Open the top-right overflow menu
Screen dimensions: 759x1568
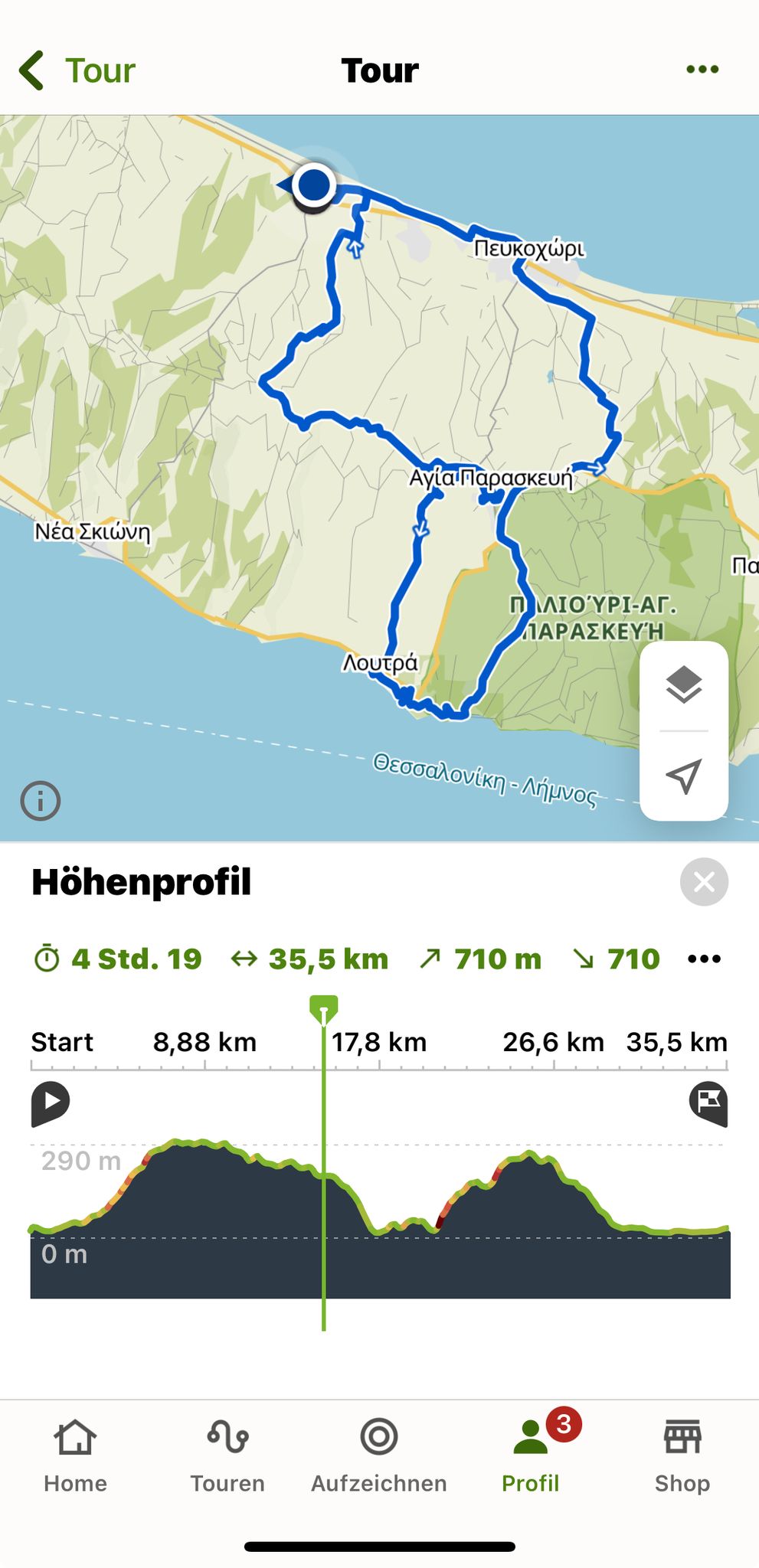702,70
